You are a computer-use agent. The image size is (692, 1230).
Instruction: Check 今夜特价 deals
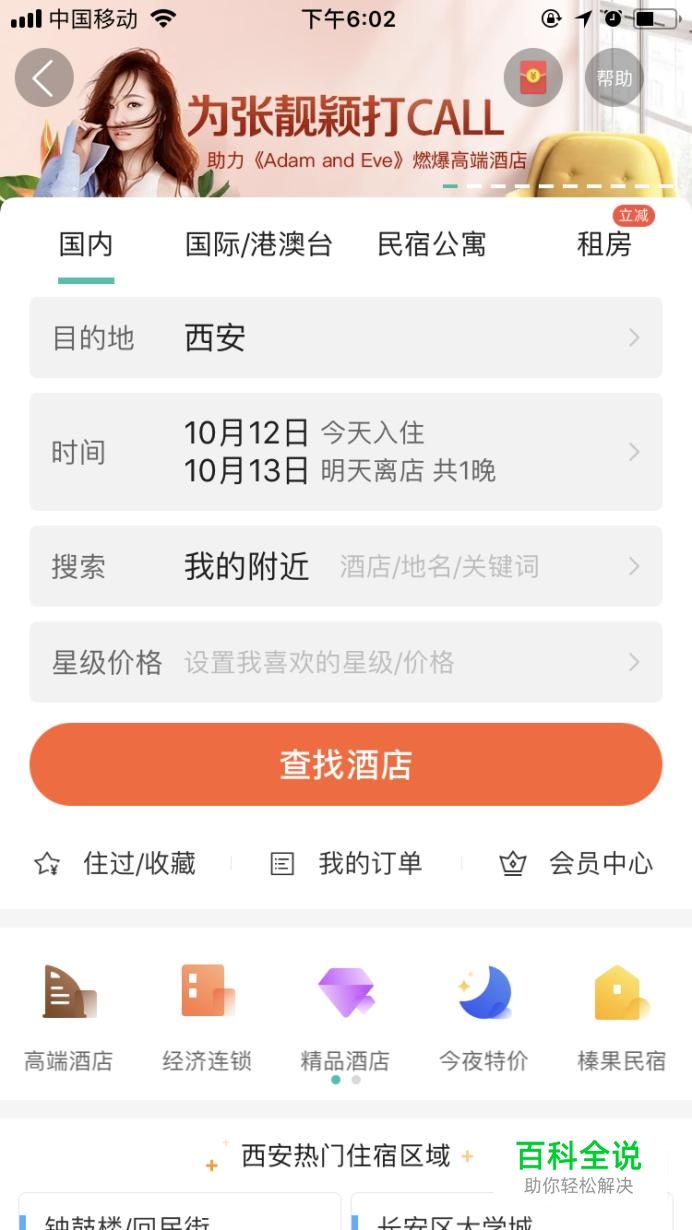tap(483, 1015)
